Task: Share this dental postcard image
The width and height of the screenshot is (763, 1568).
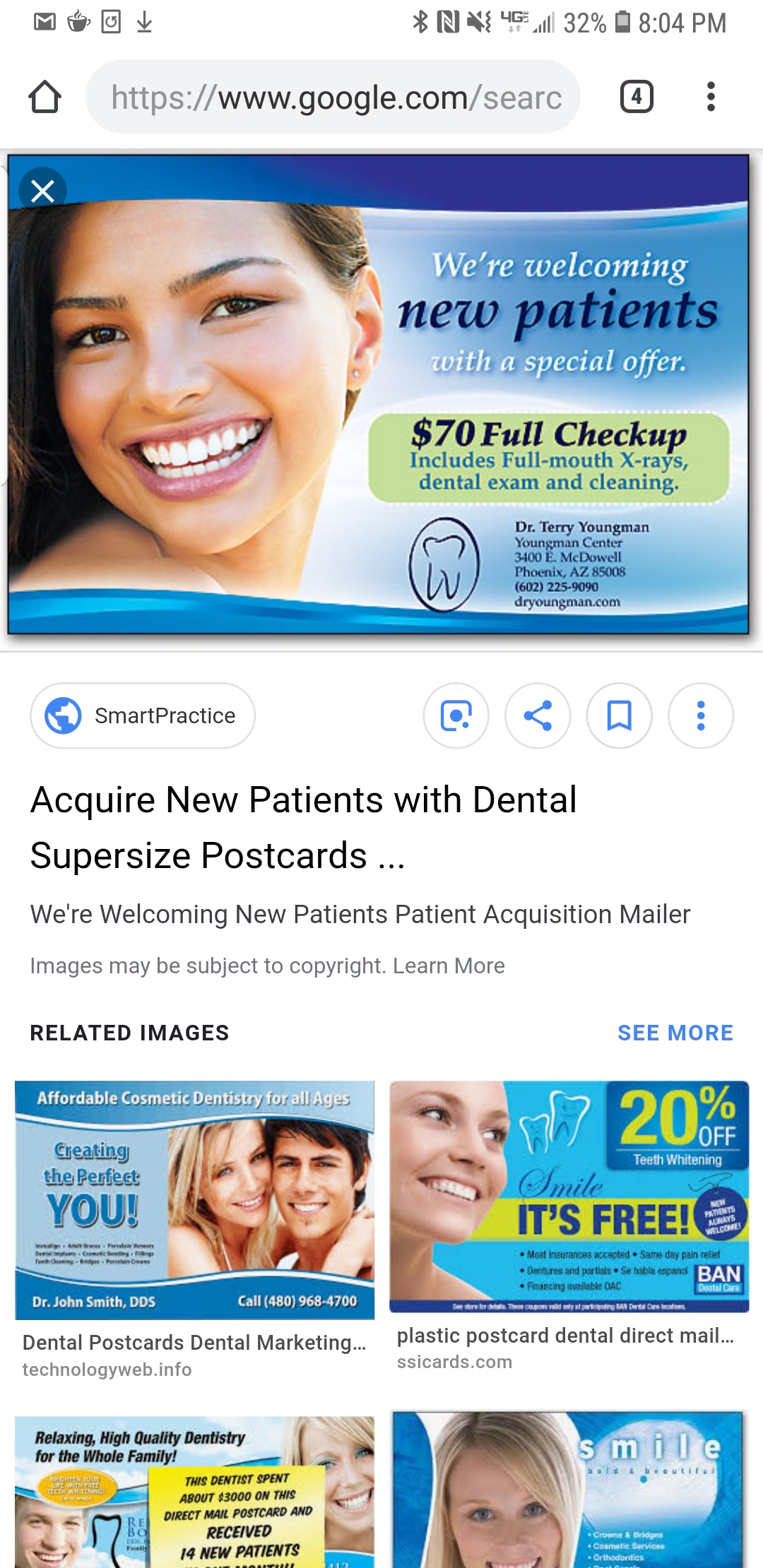Action: pos(538,715)
